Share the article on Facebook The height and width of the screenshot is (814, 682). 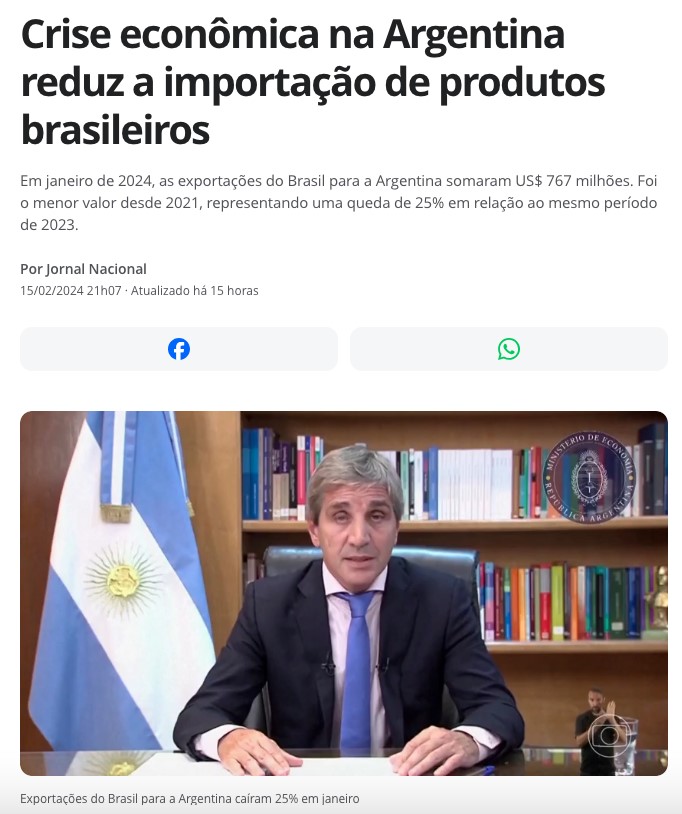click(x=179, y=349)
